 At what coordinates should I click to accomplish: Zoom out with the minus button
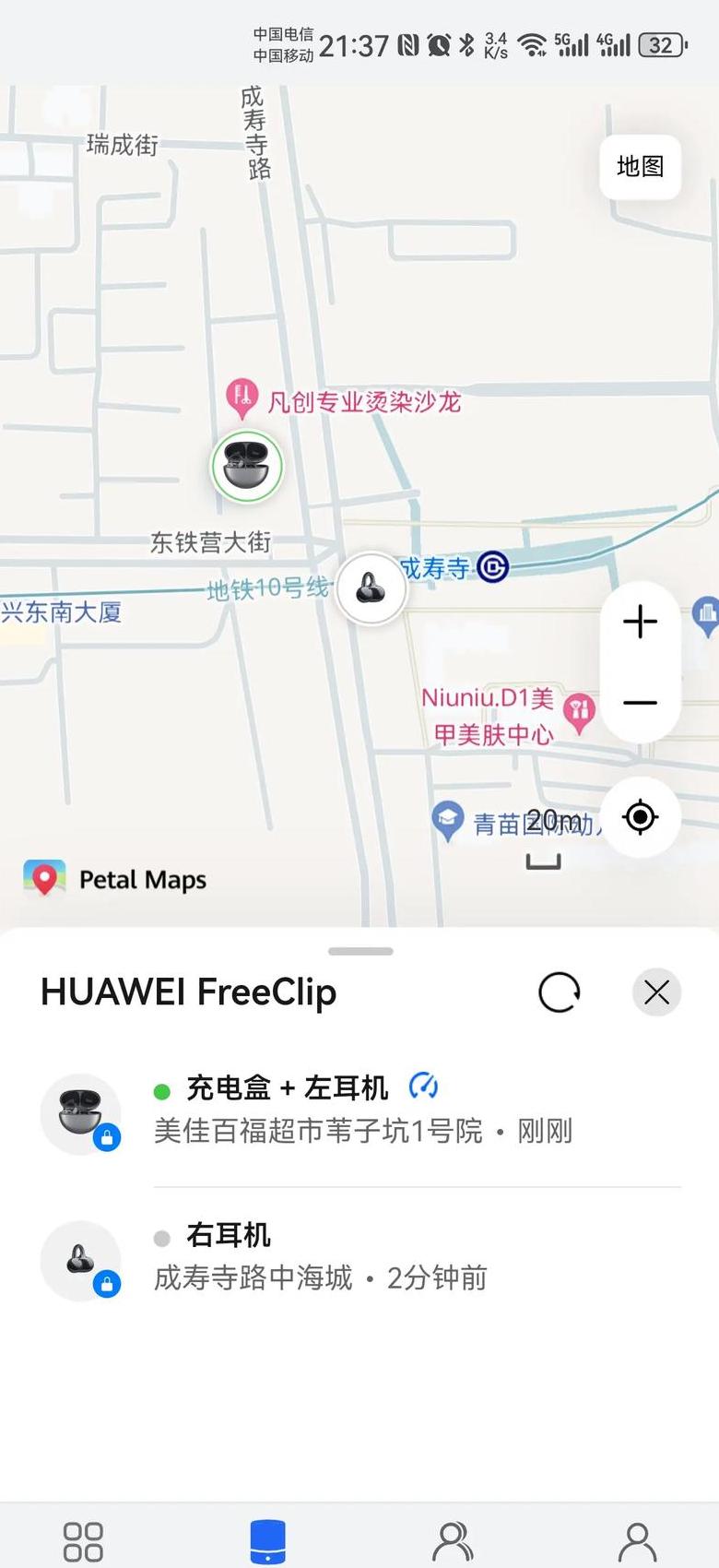coord(640,703)
